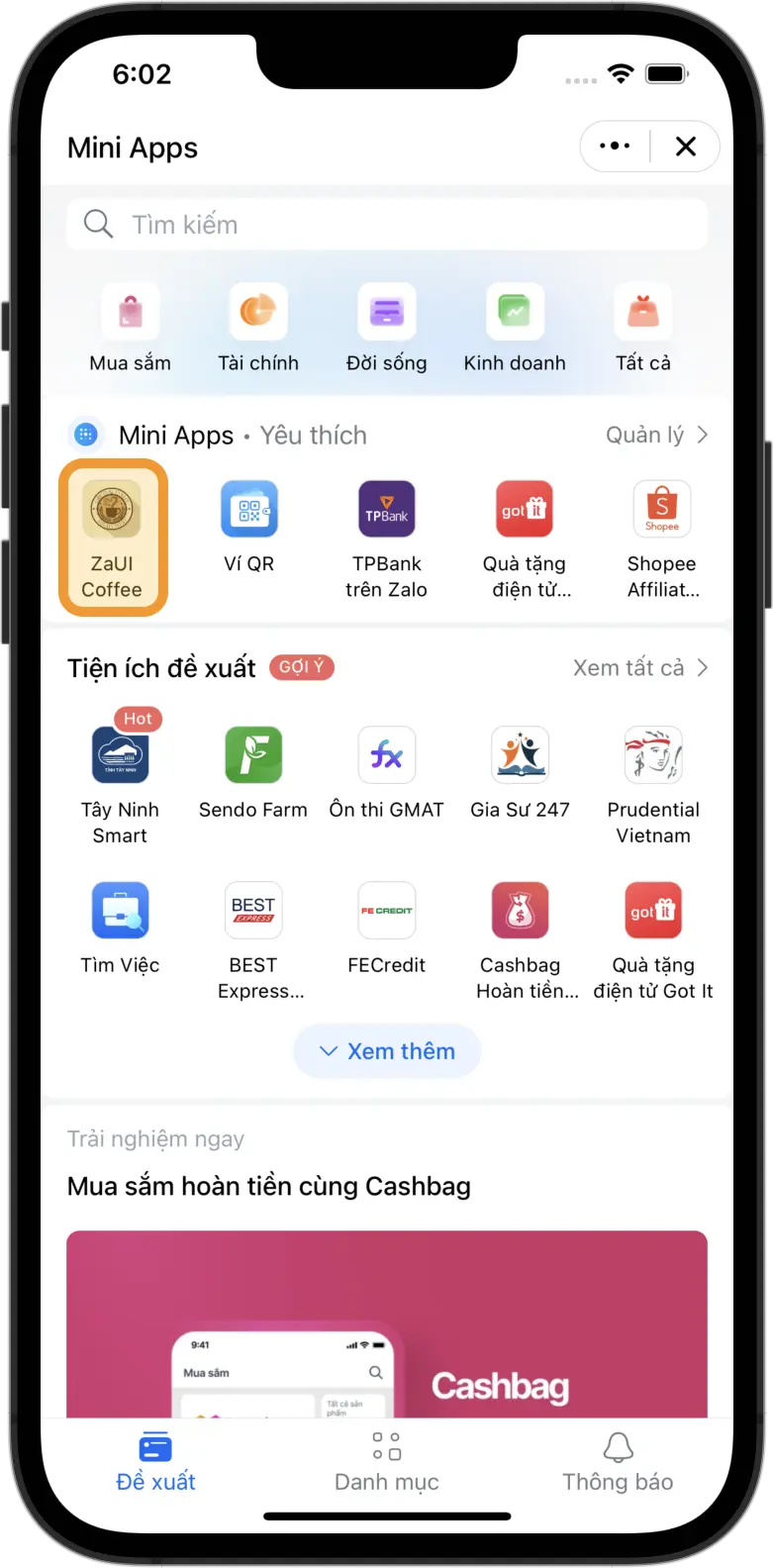This screenshot has width=773, height=1568.
Task: Open the three-dot options menu
Action: tap(615, 147)
